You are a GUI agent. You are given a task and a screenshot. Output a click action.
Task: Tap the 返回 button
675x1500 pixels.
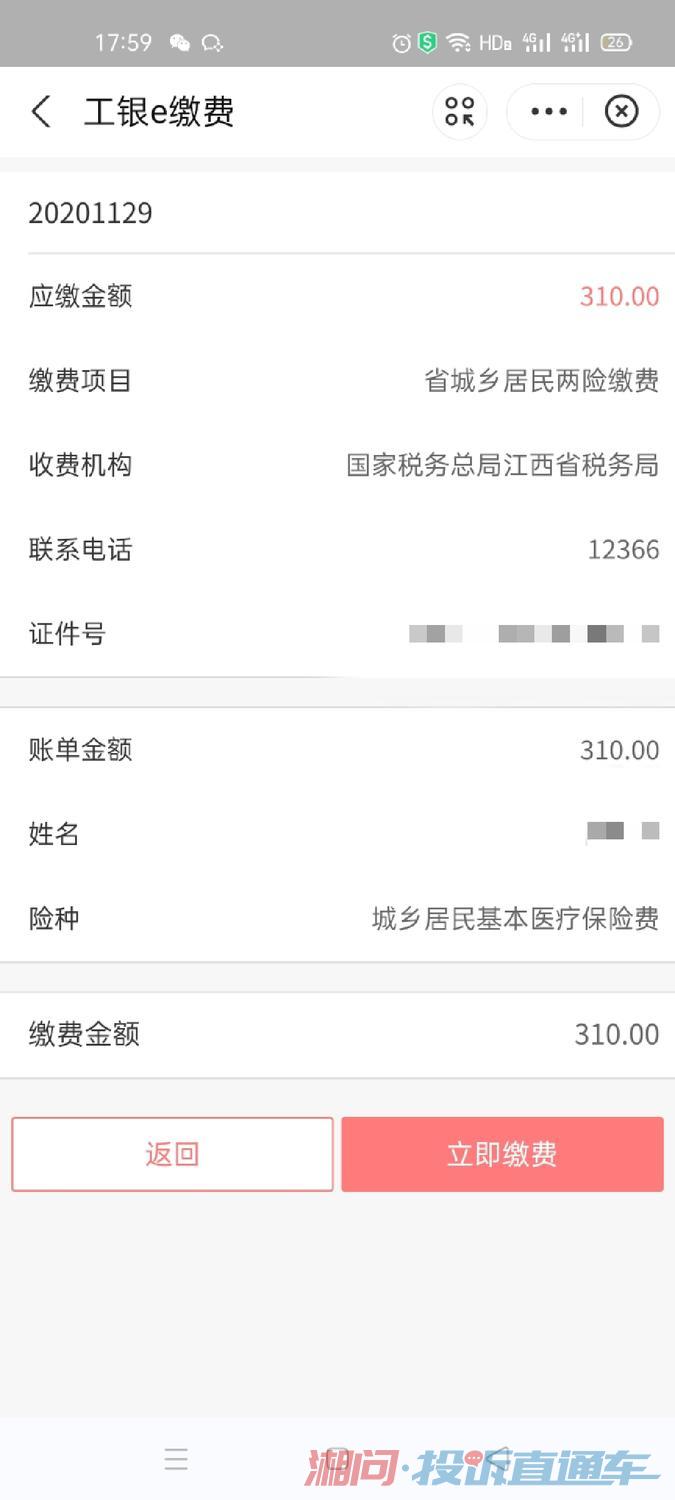(x=172, y=1154)
